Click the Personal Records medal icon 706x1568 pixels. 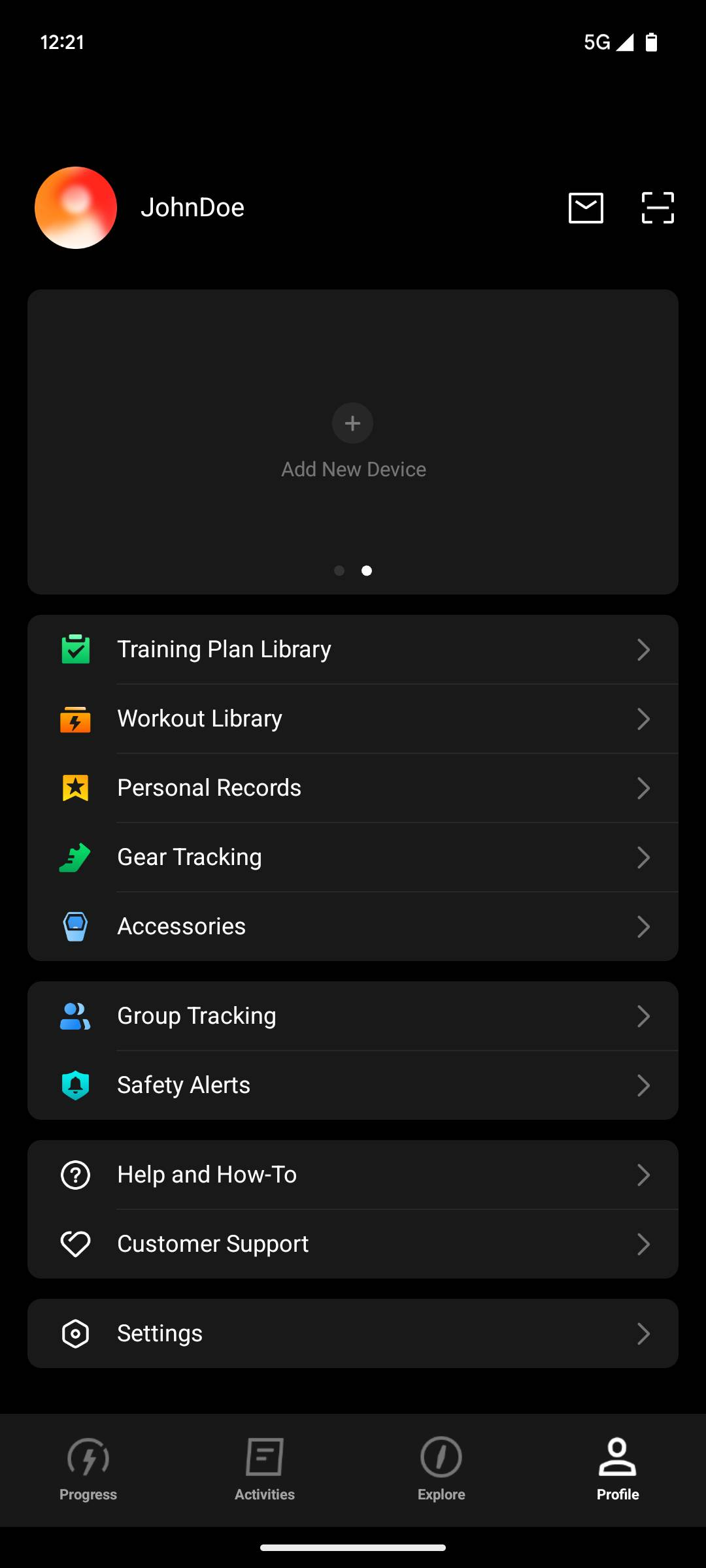pos(75,787)
